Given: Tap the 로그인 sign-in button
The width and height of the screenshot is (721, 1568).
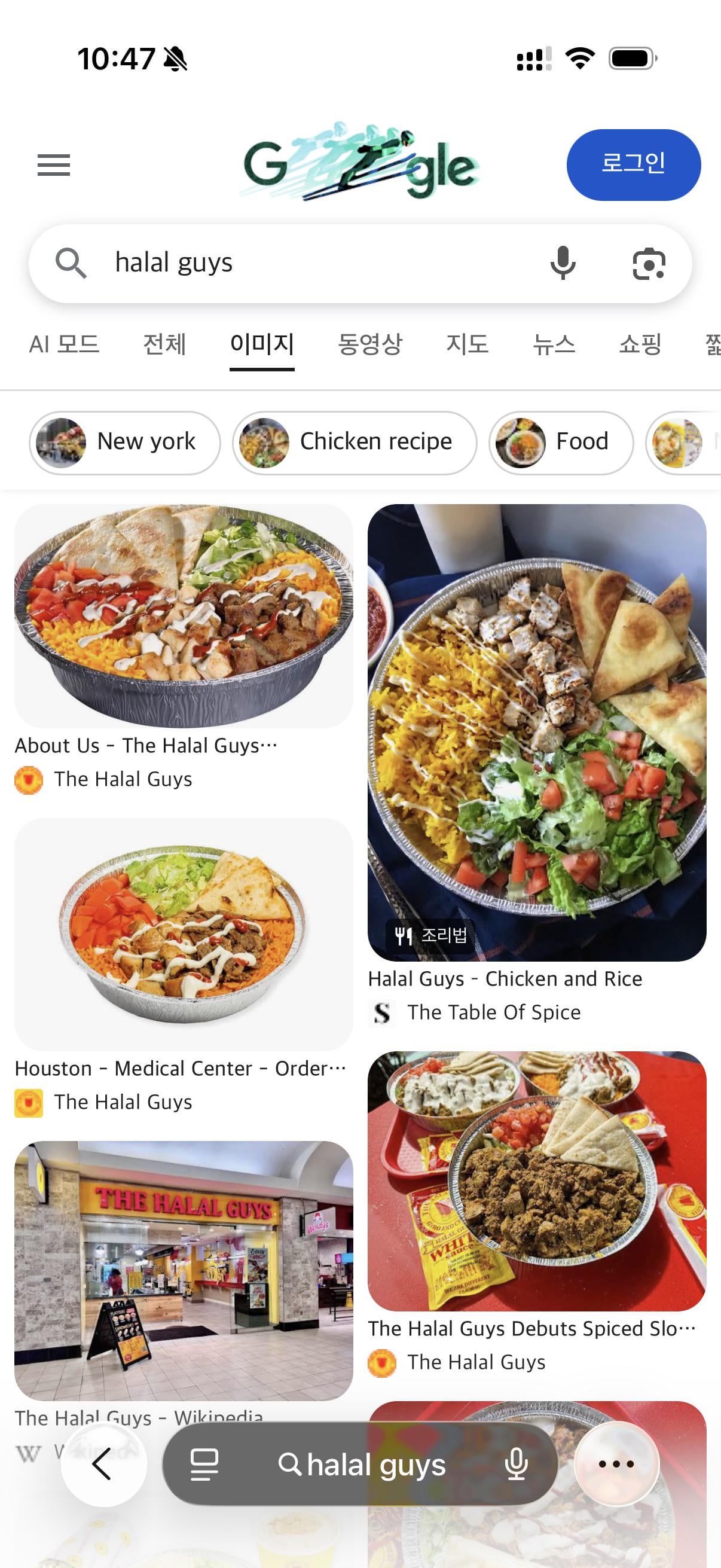Looking at the screenshot, I should click(633, 164).
